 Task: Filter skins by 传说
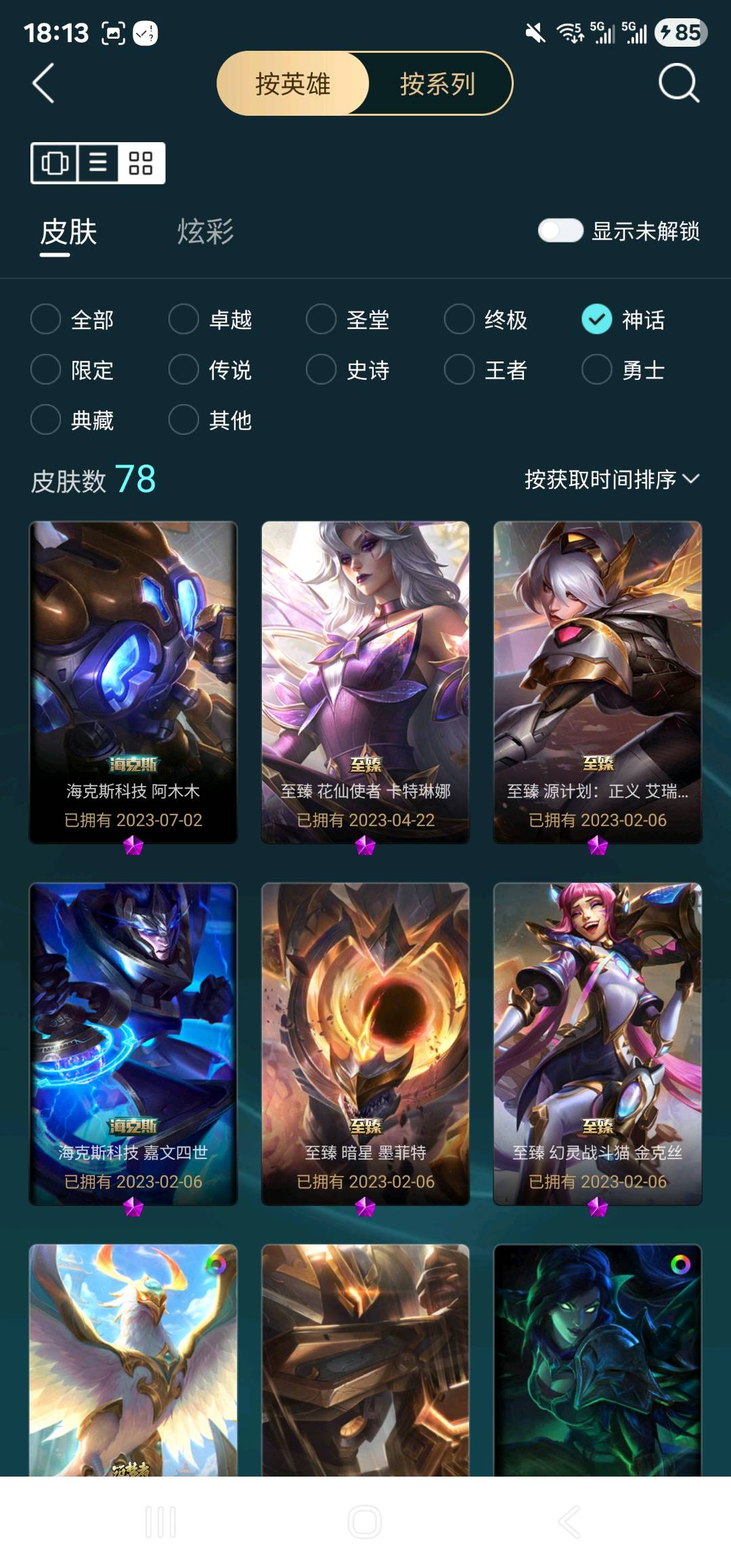[211, 370]
